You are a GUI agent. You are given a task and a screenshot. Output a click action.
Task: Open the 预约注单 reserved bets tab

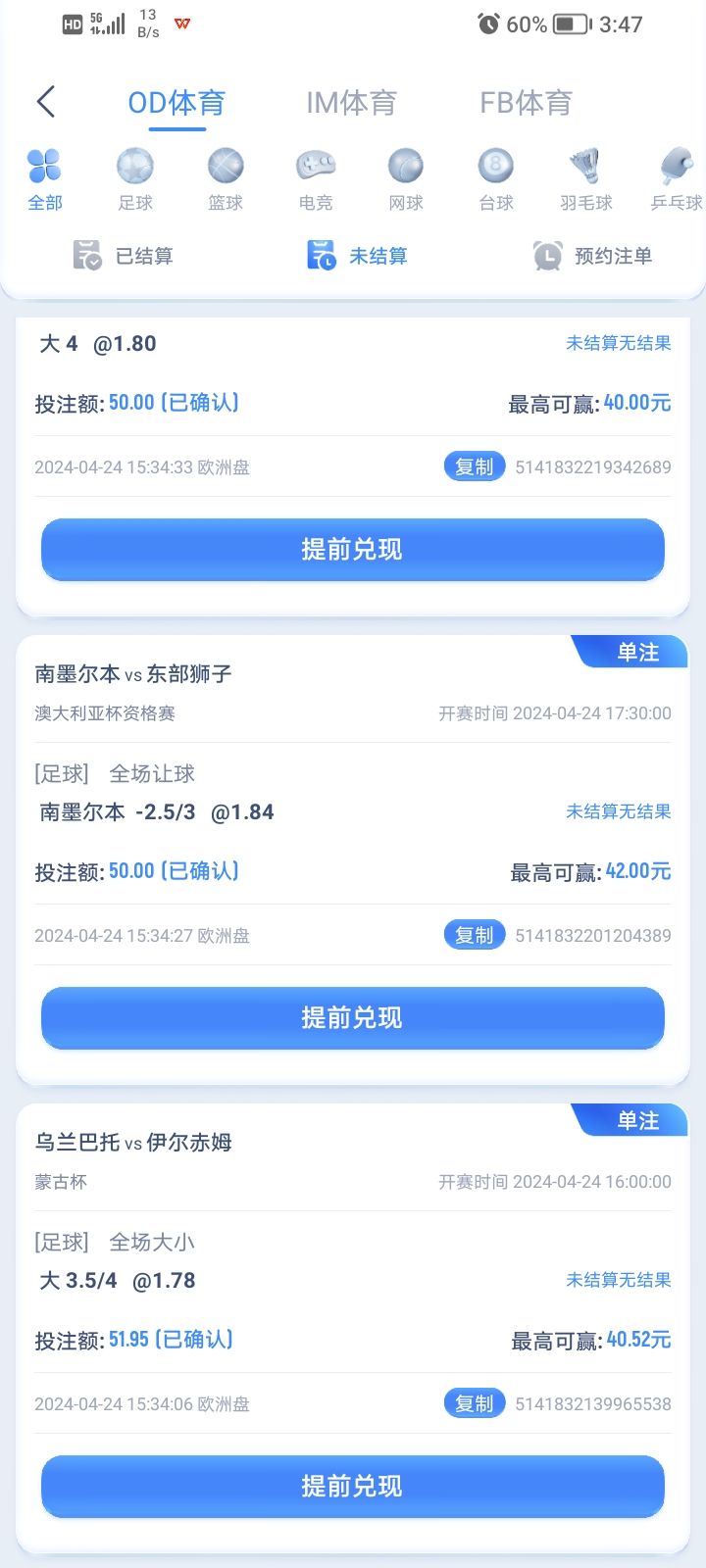tap(592, 256)
